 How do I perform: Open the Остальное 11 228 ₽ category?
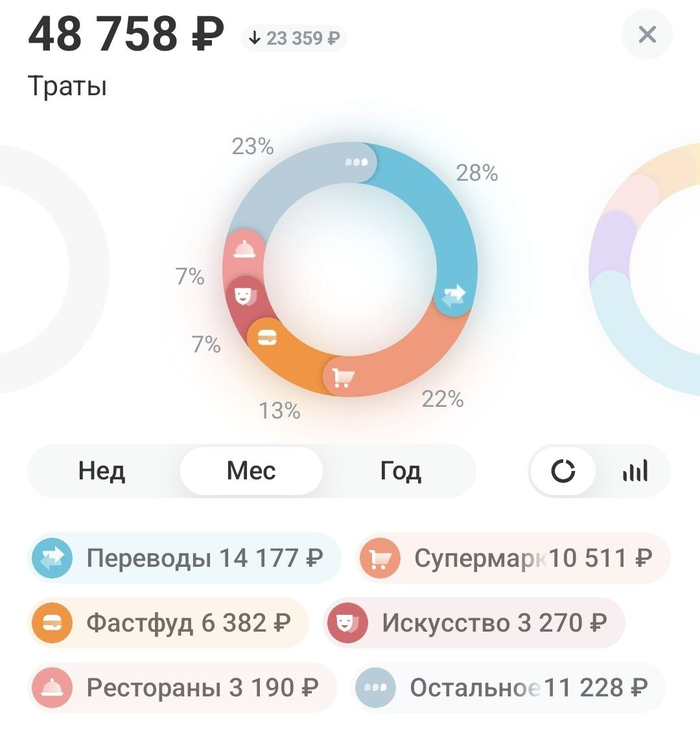click(x=510, y=688)
